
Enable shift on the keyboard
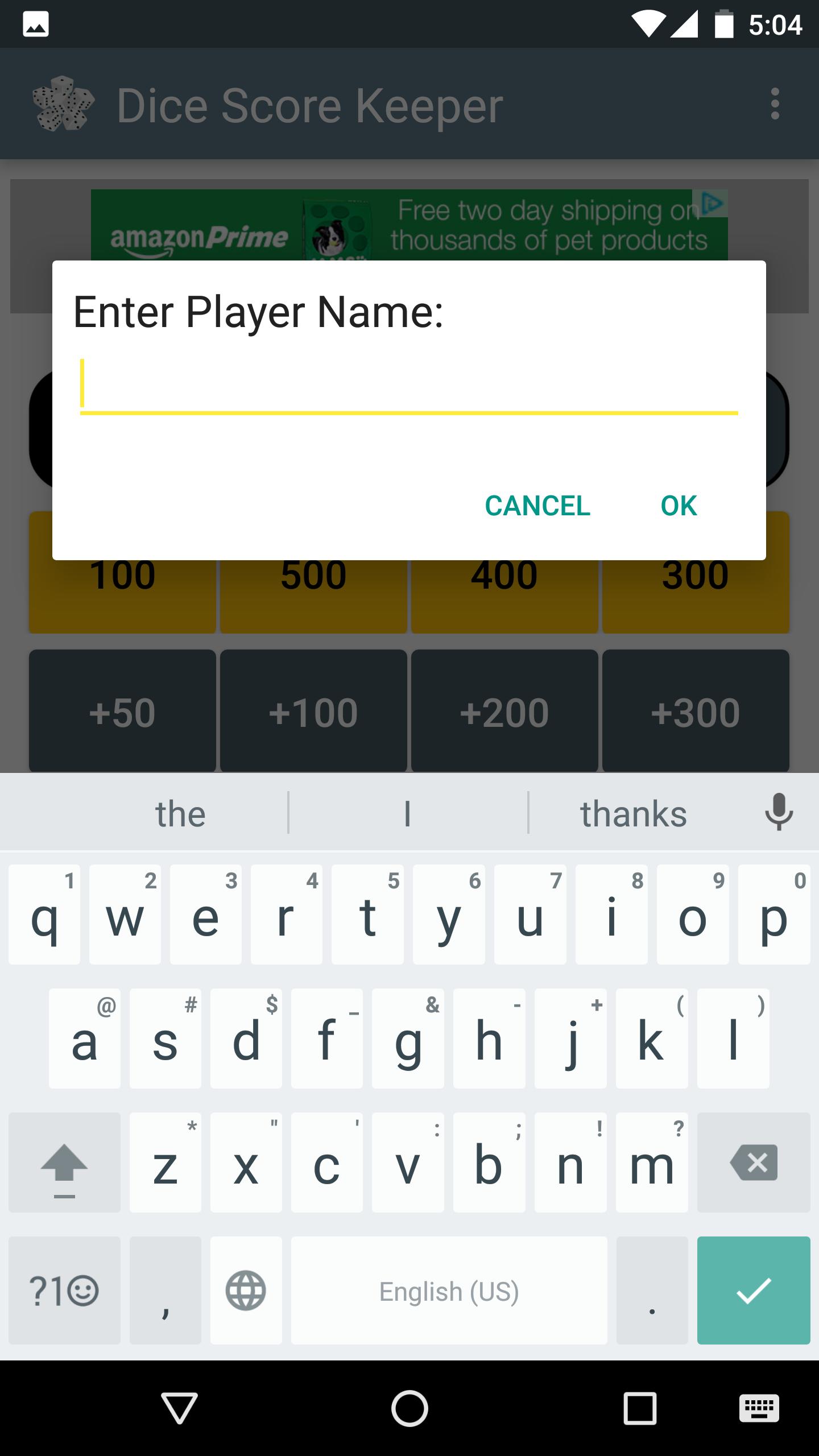pos(64,1163)
